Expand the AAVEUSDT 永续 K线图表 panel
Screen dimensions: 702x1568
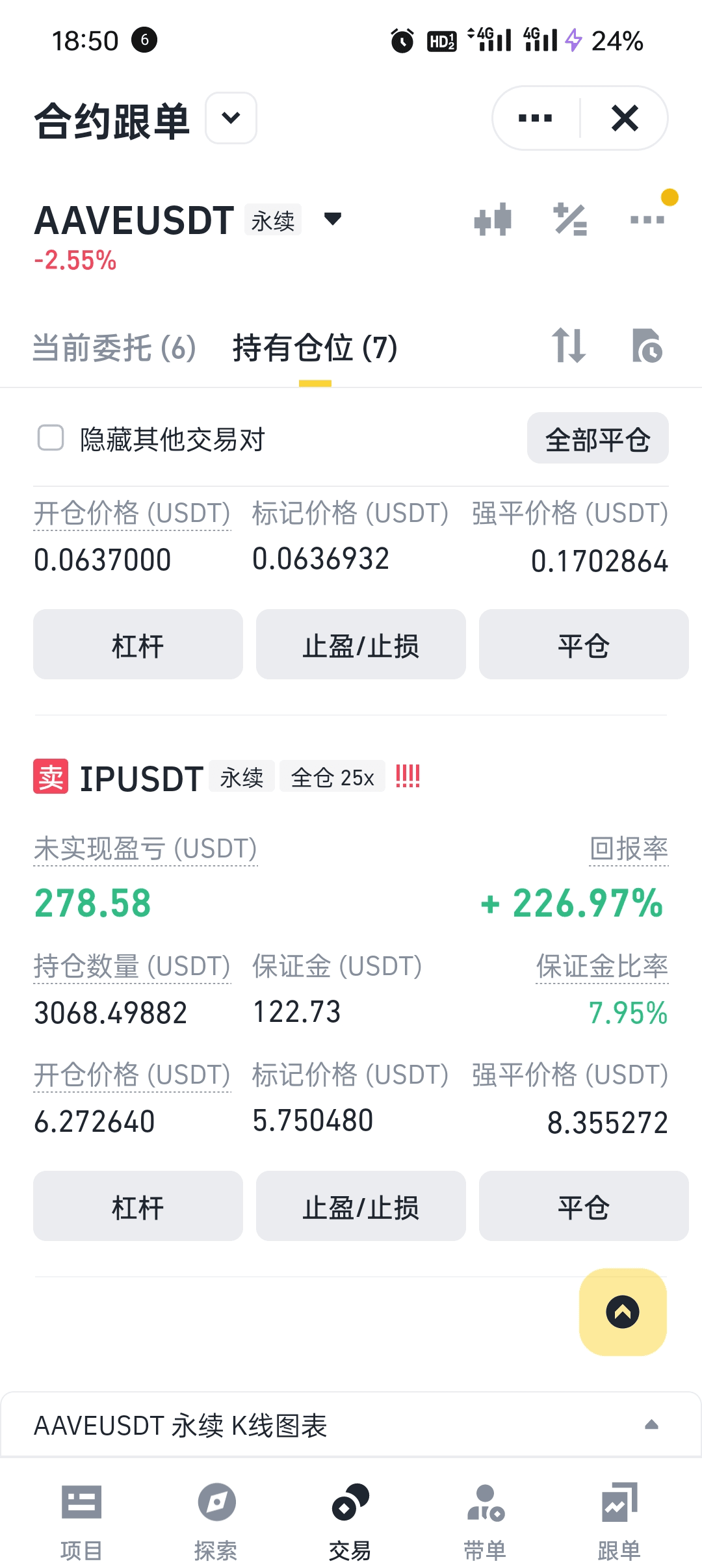(x=351, y=1424)
